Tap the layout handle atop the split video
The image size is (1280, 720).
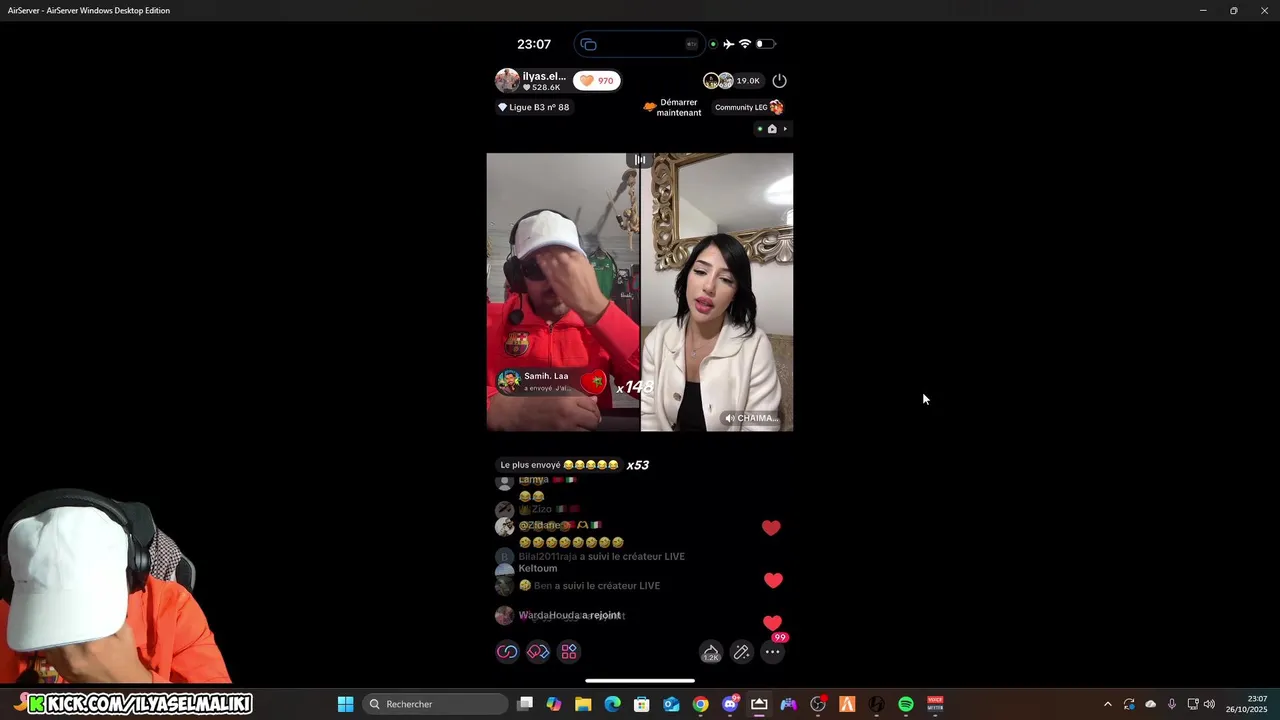(640, 160)
